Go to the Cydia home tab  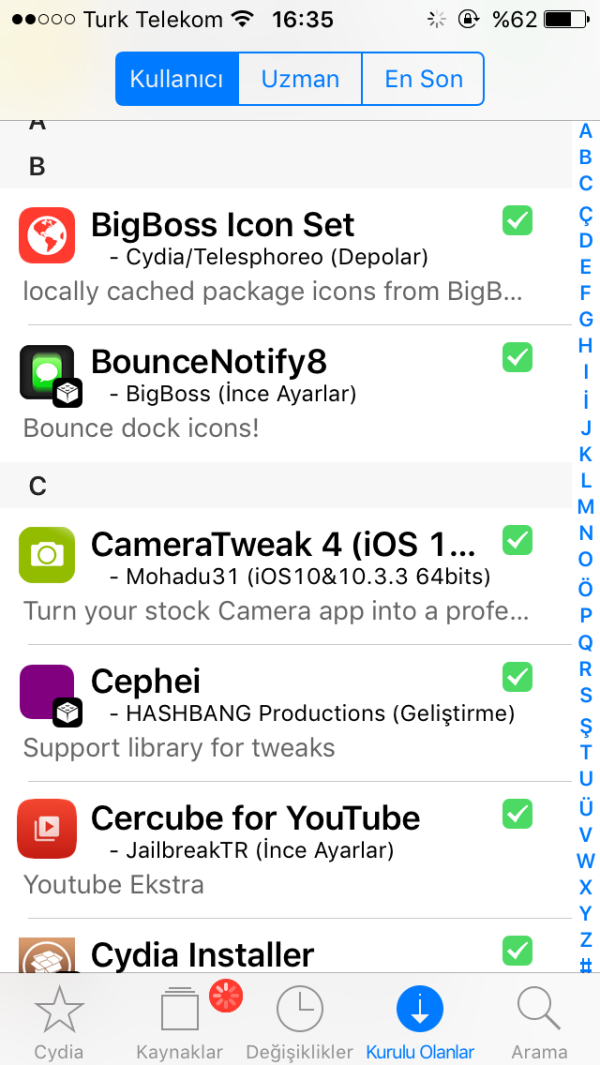(x=59, y=1023)
